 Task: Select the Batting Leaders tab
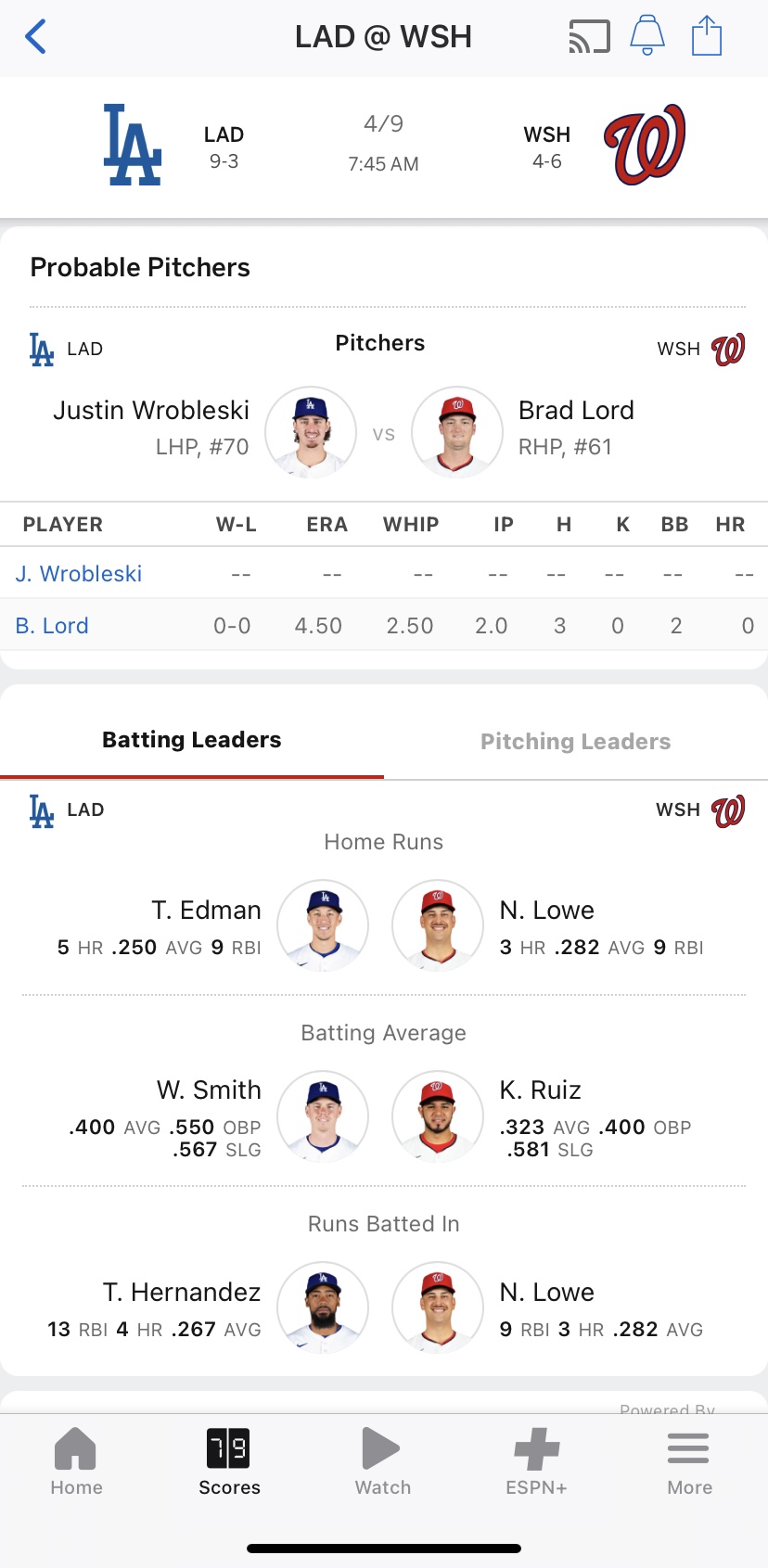(192, 740)
